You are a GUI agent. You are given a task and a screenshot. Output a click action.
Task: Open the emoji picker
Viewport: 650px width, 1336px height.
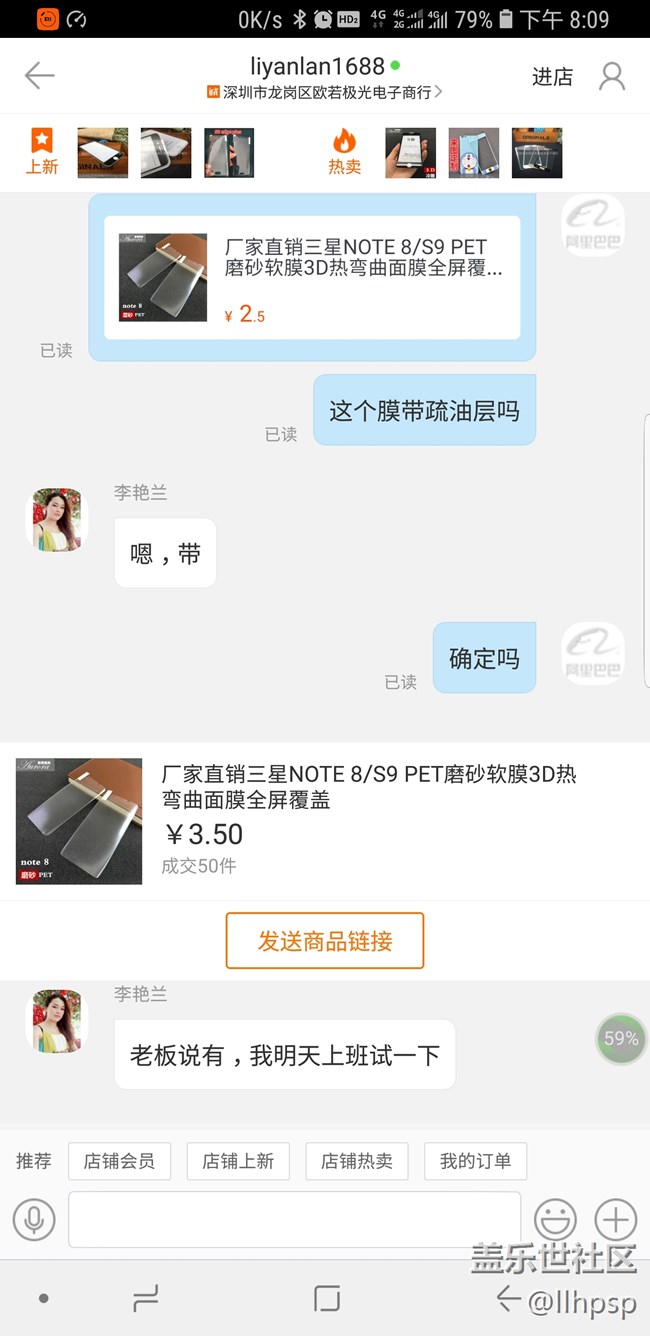(x=556, y=1220)
